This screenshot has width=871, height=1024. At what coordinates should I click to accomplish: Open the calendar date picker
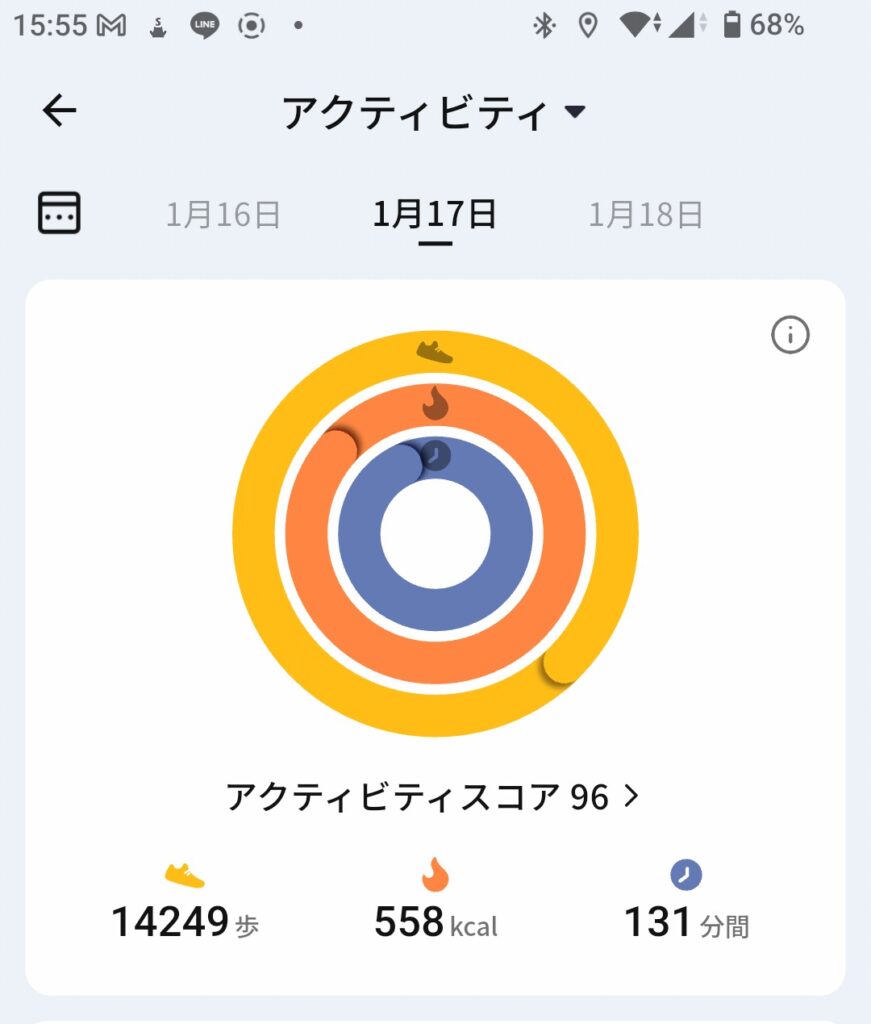59,213
